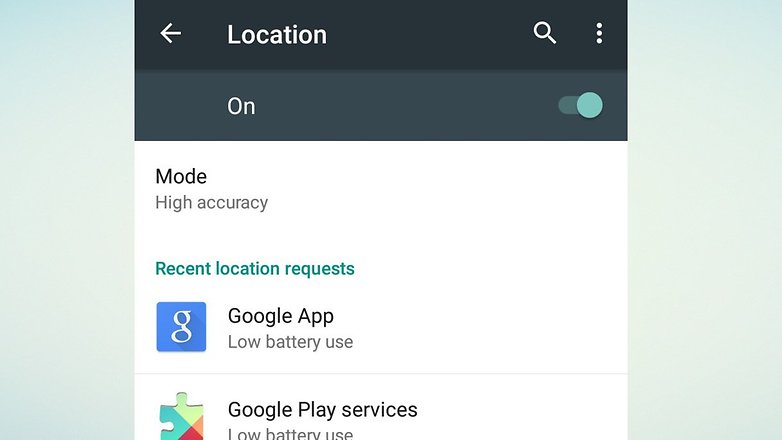
Task: Open search in Location settings
Action: pos(544,34)
